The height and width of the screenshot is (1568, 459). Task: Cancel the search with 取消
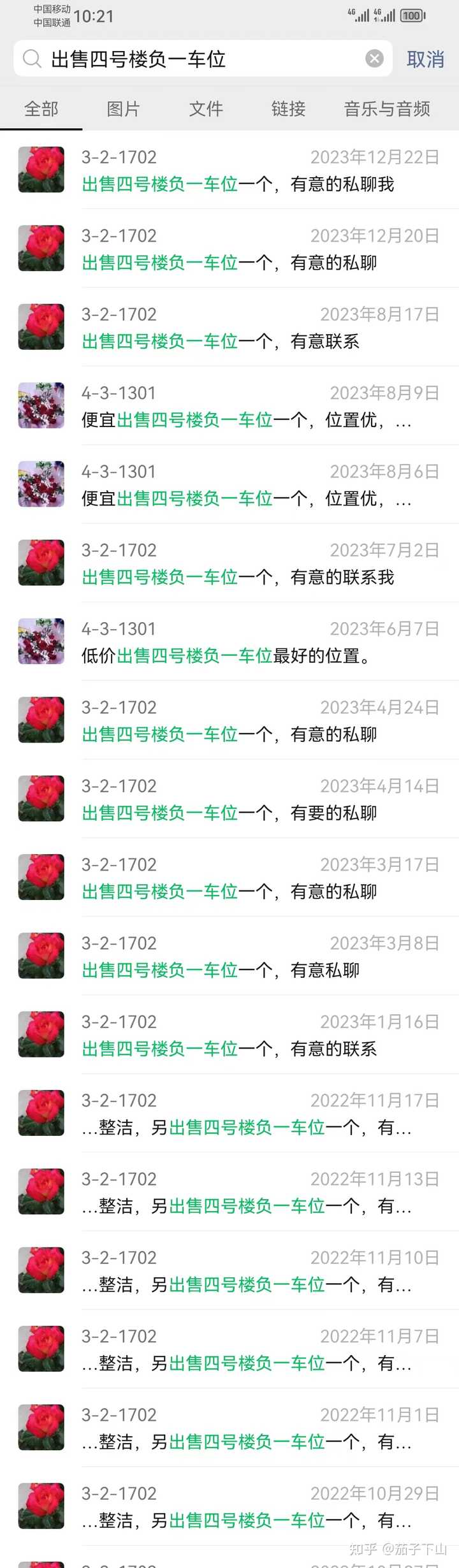coord(425,59)
